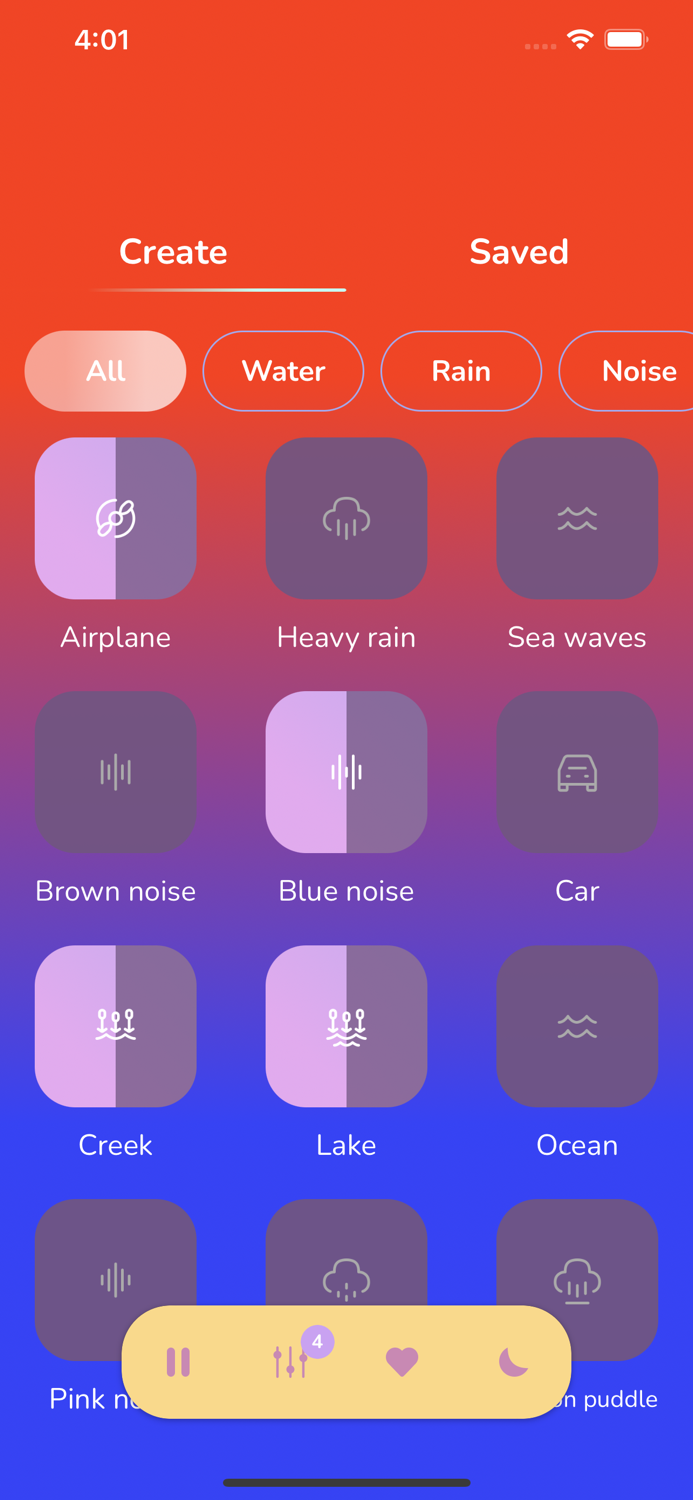Toggle off the Lake sound

(346, 1026)
